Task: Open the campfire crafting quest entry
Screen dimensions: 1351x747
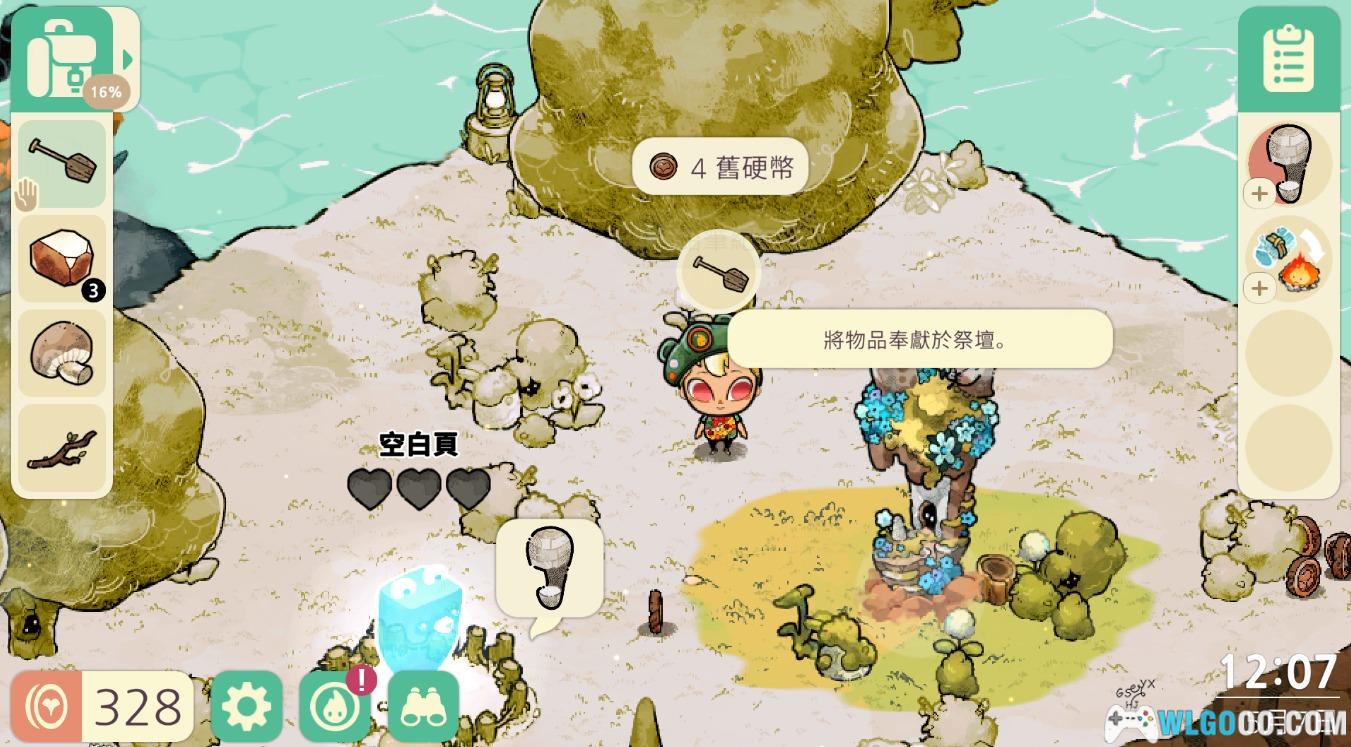Action: point(1289,258)
